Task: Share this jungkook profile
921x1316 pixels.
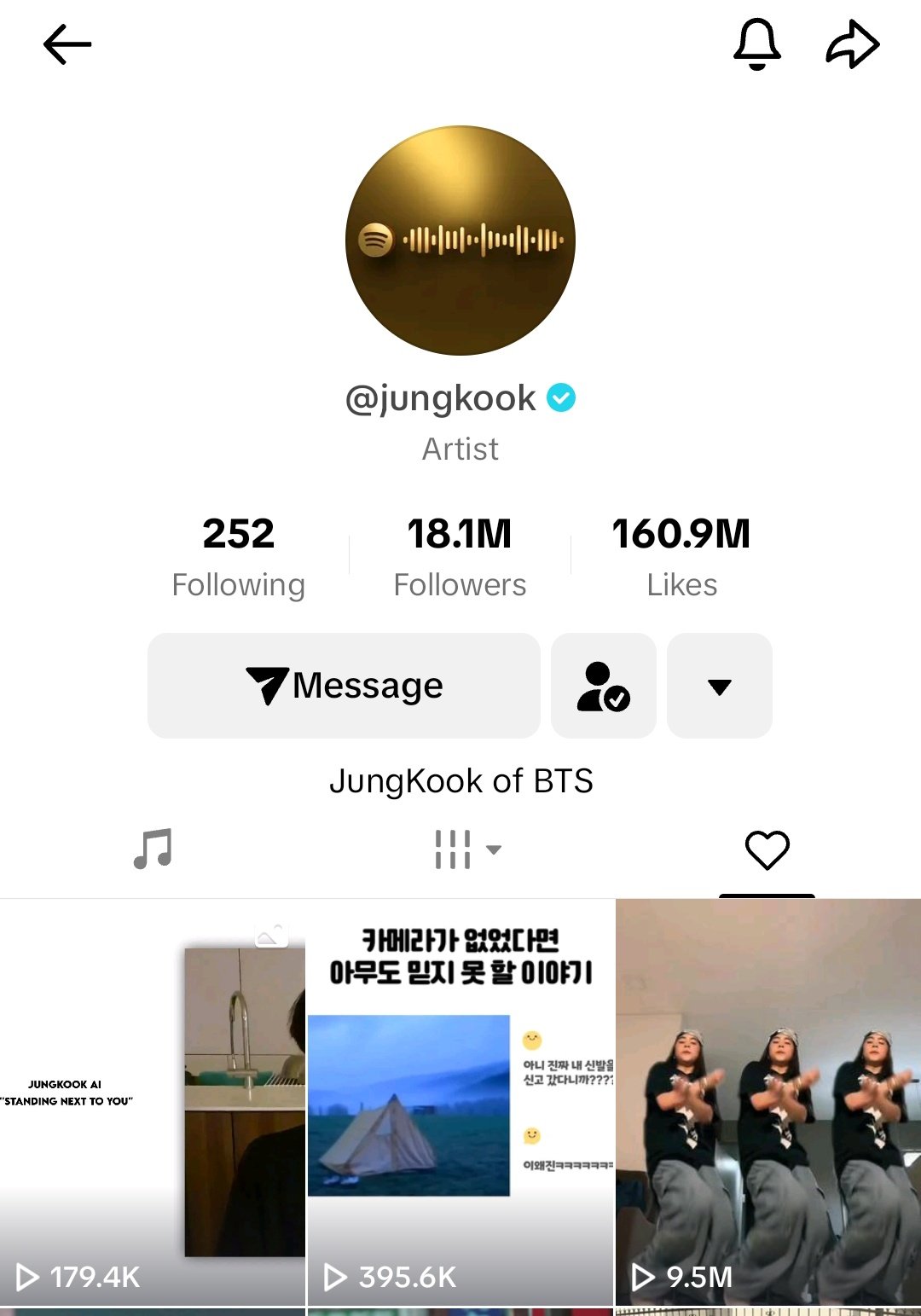Action: pos(852,44)
